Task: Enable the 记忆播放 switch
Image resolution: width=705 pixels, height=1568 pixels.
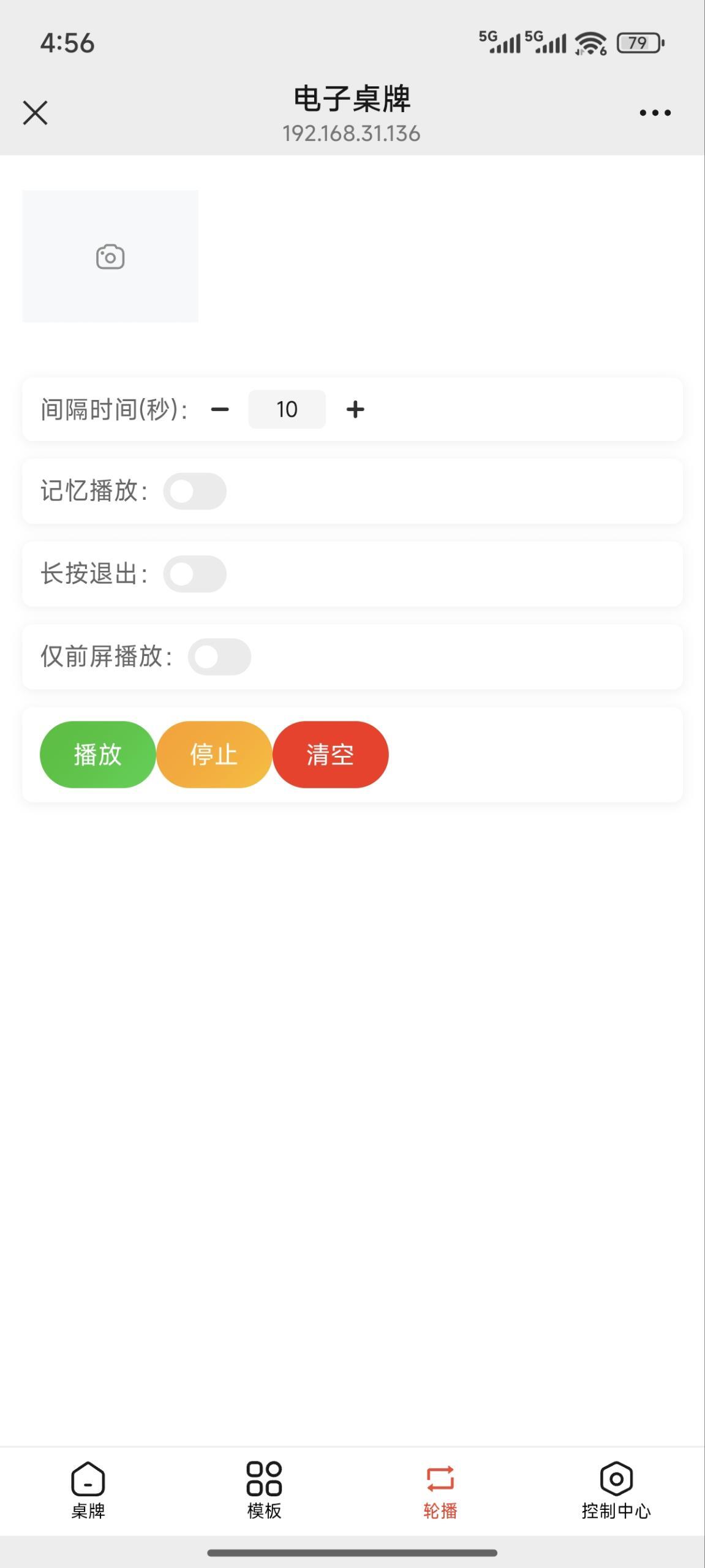Action: coord(195,491)
